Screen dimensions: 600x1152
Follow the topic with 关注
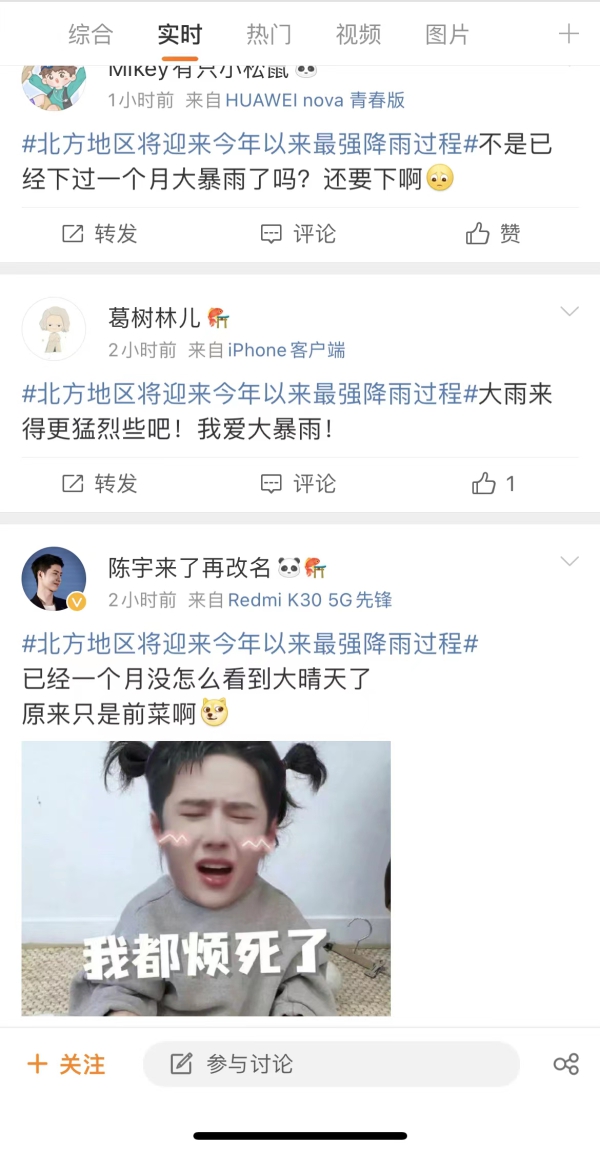coord(66,1064)
